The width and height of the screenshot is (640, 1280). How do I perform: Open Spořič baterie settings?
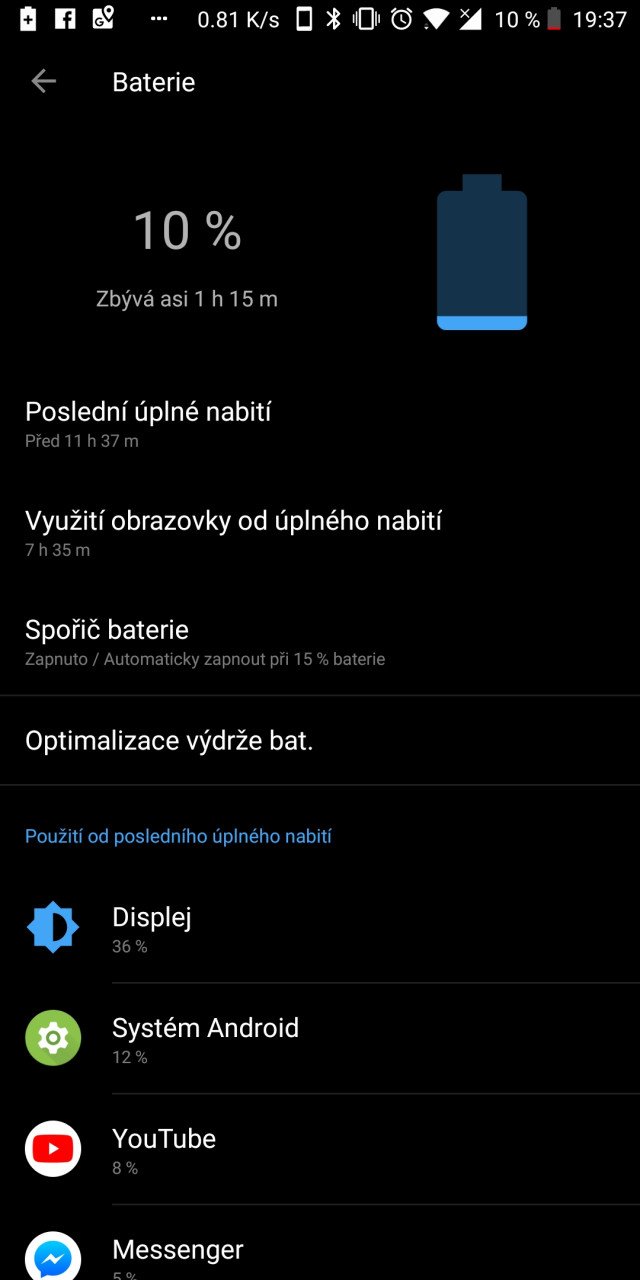(320, 641)
